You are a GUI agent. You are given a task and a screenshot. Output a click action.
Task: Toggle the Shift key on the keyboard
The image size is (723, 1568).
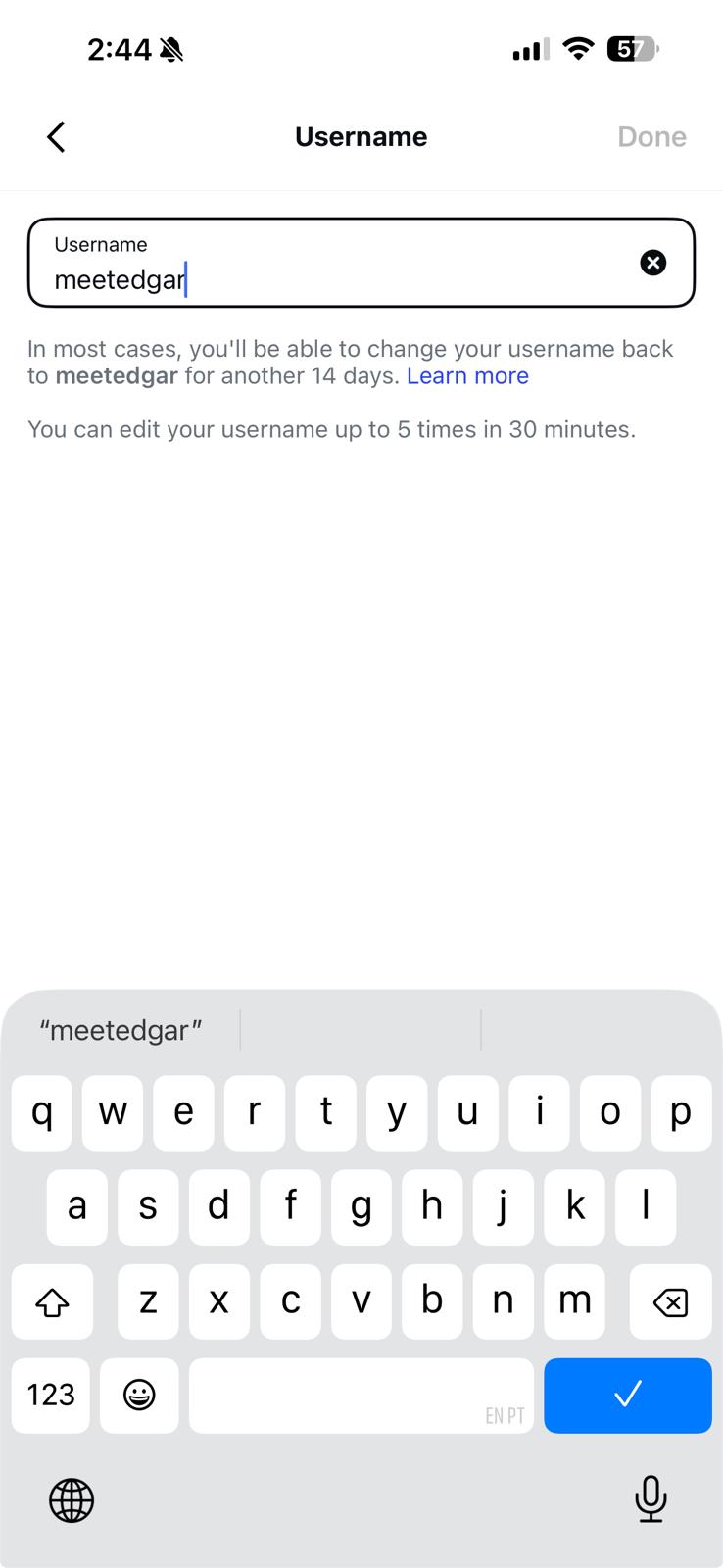coord(52,1301)
